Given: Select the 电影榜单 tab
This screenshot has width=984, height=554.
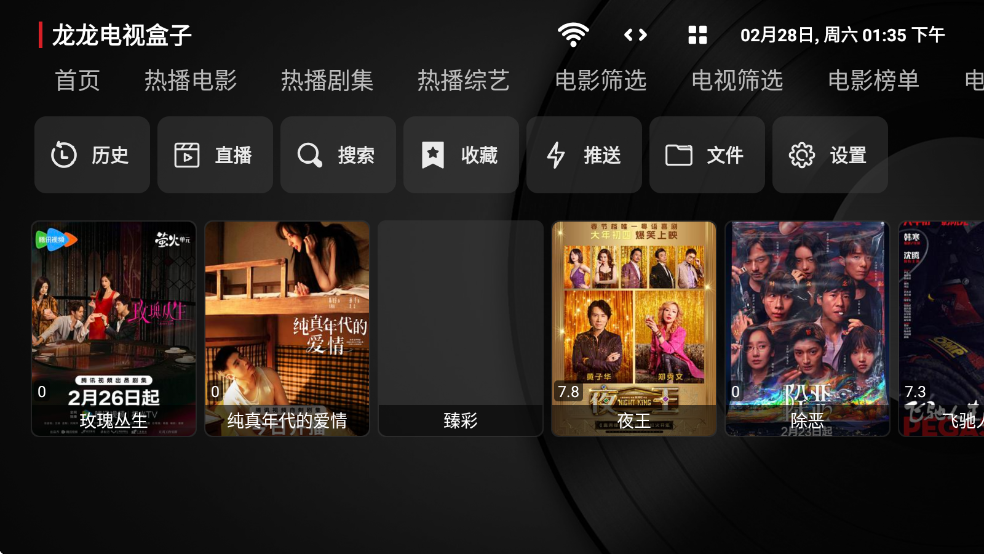Looking at the screenshot, I should coord(874,81).
